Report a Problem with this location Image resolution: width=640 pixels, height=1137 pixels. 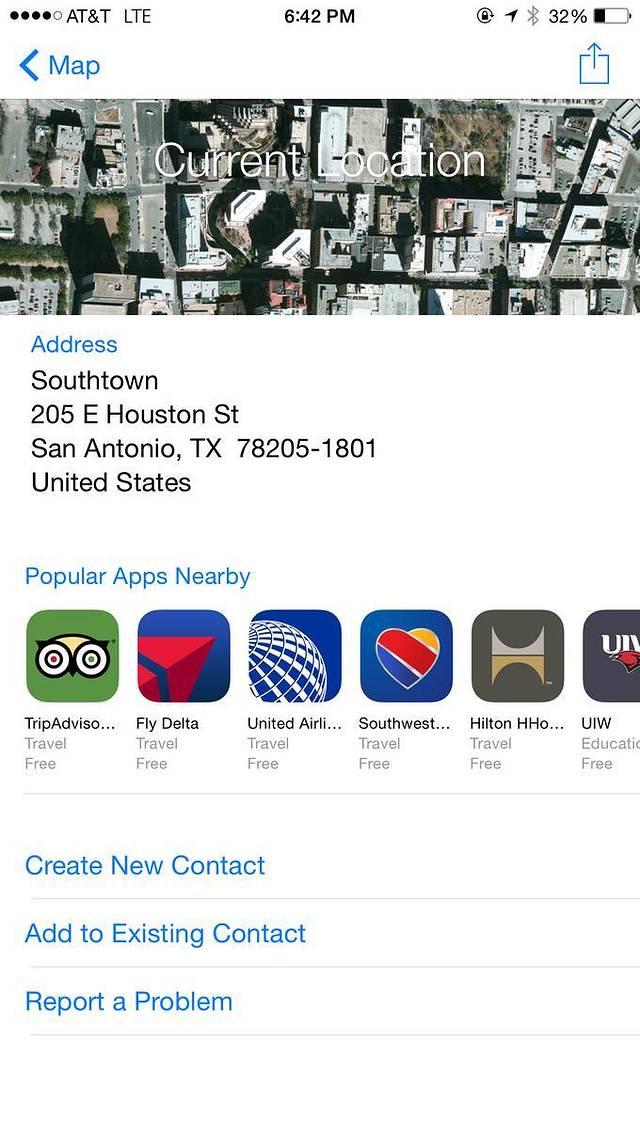[129, 1001]
